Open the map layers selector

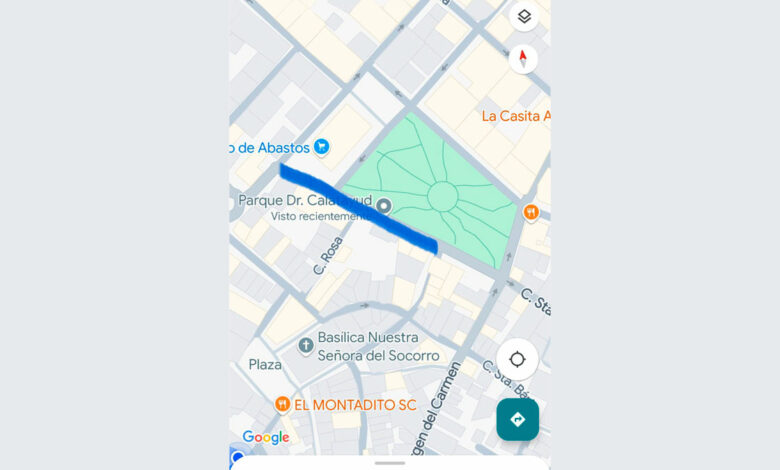coord(523,16)
